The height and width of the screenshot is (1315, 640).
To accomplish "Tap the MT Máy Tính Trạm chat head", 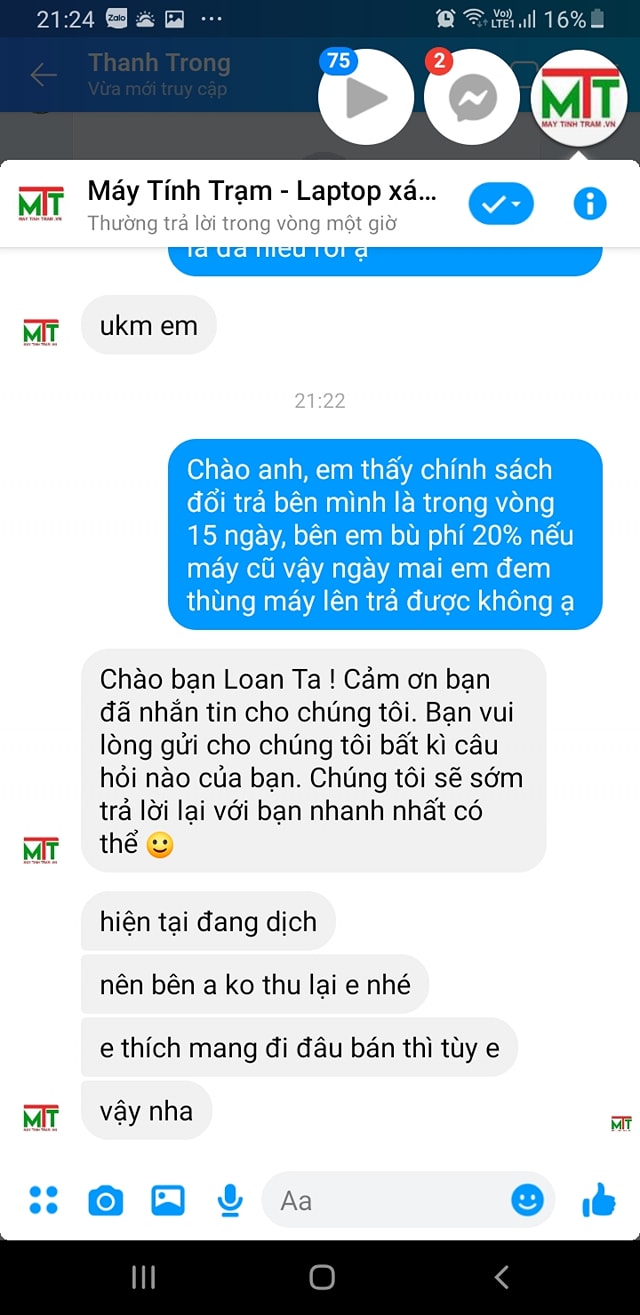I will (x=579, y=97).
